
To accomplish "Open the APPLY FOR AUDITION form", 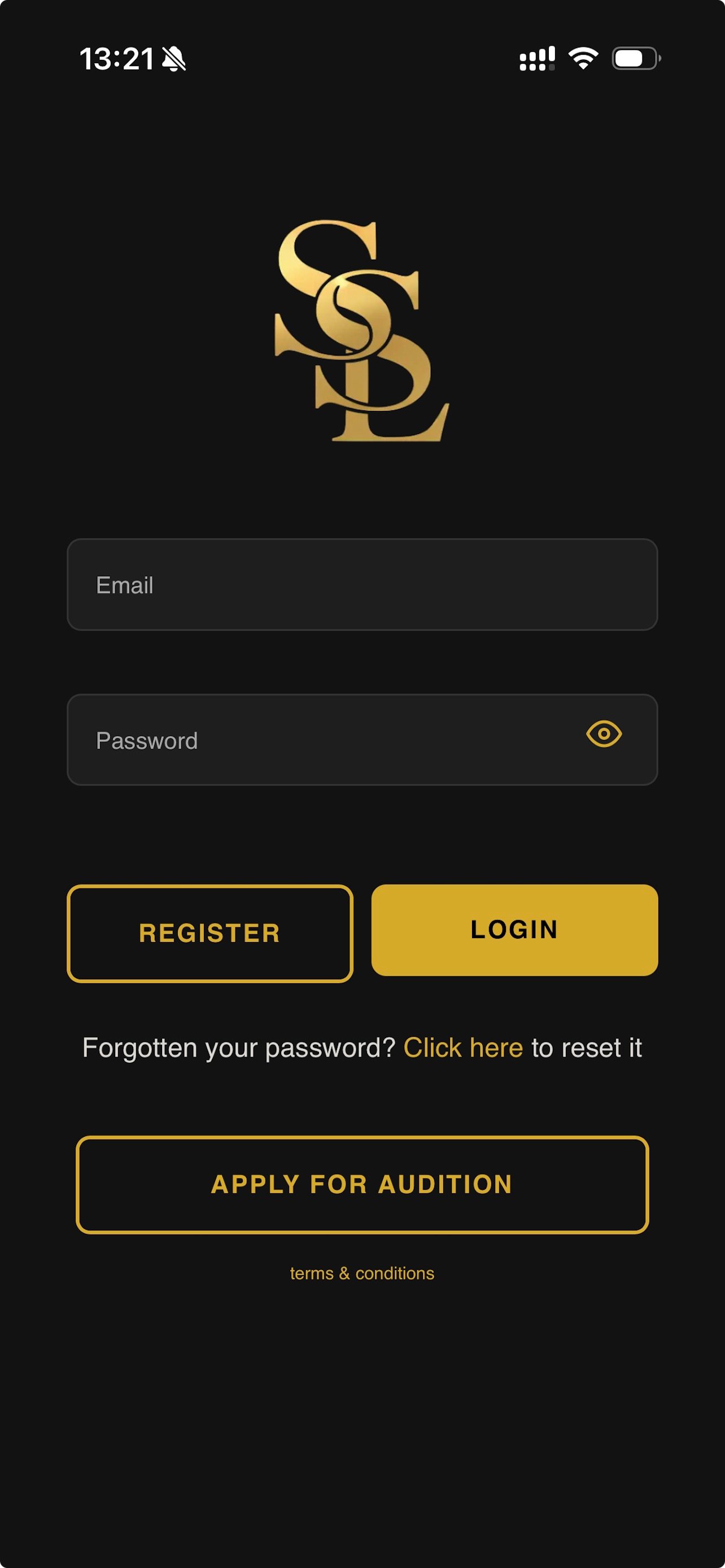I will click(x=362, y=1183).
